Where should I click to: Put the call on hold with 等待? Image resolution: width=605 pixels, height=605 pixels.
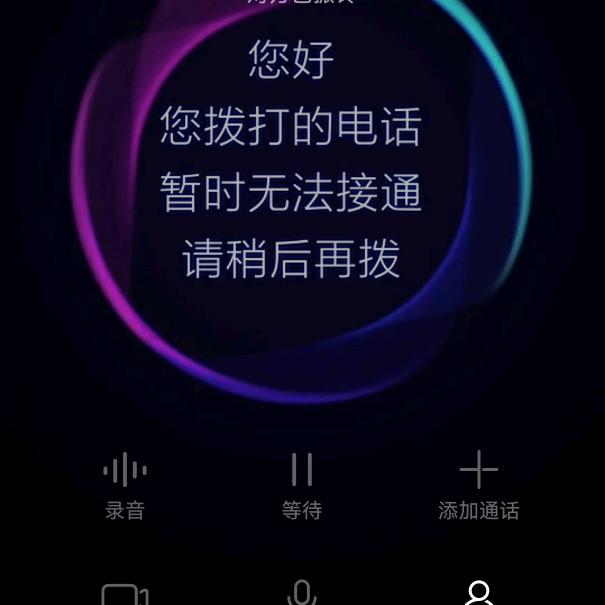tap(302, 483)
